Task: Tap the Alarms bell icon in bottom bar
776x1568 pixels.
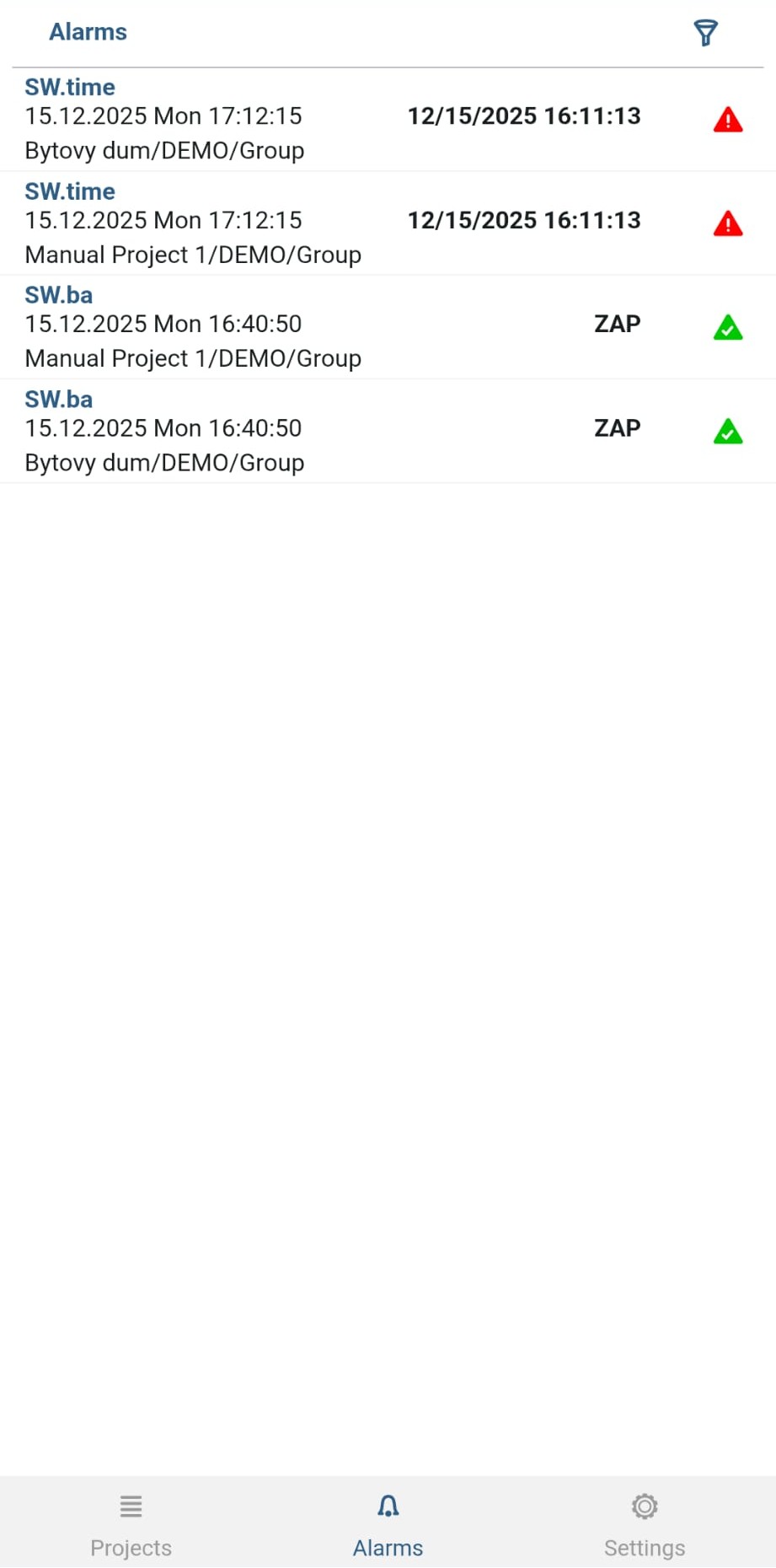Action: (x=388, y=1506)
